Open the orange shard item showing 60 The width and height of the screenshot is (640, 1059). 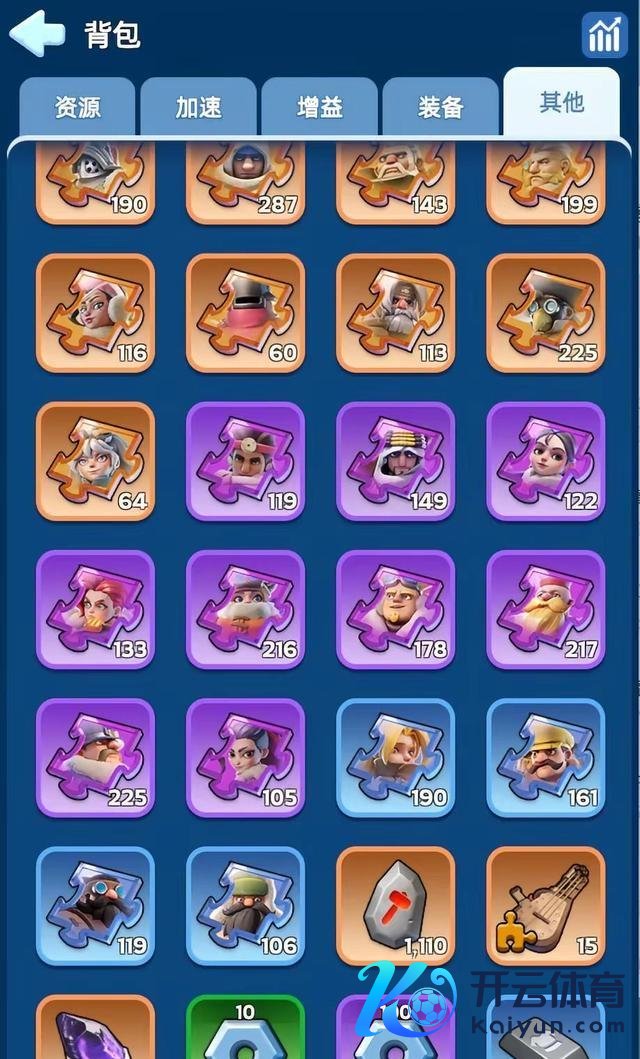(245, 313)
